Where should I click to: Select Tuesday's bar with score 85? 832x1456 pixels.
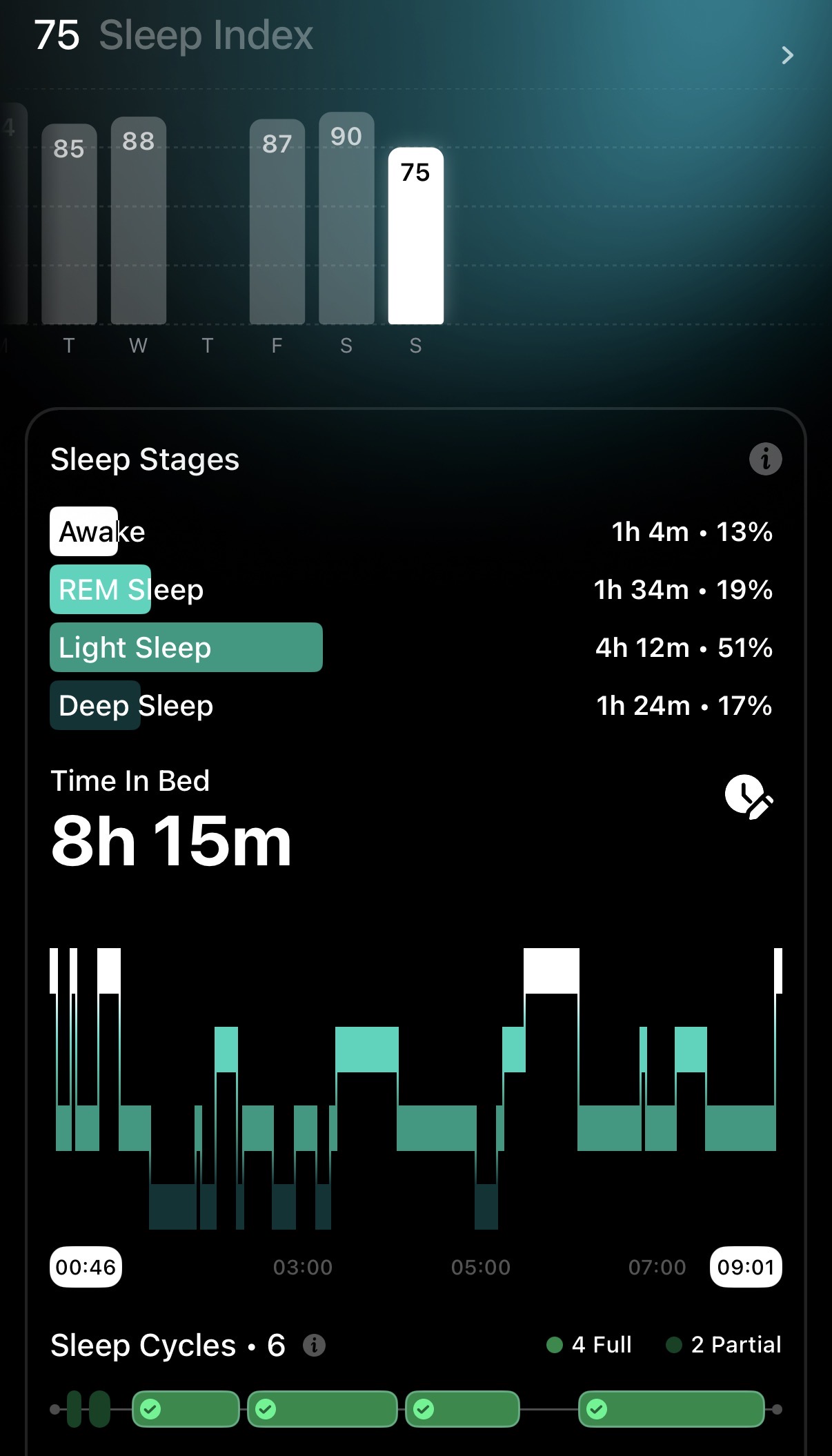[69, 224]
